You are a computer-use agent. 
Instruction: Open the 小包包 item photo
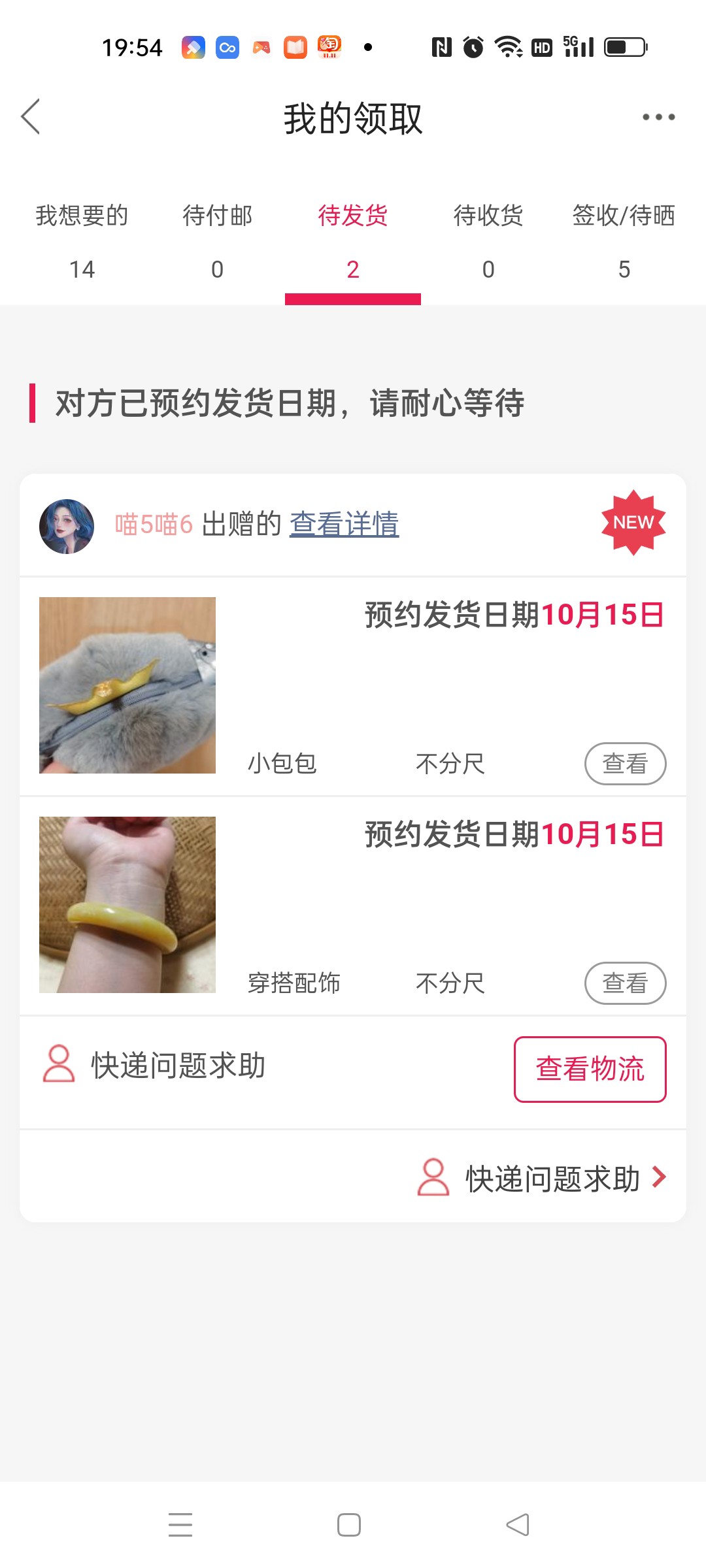pos(127,685)
